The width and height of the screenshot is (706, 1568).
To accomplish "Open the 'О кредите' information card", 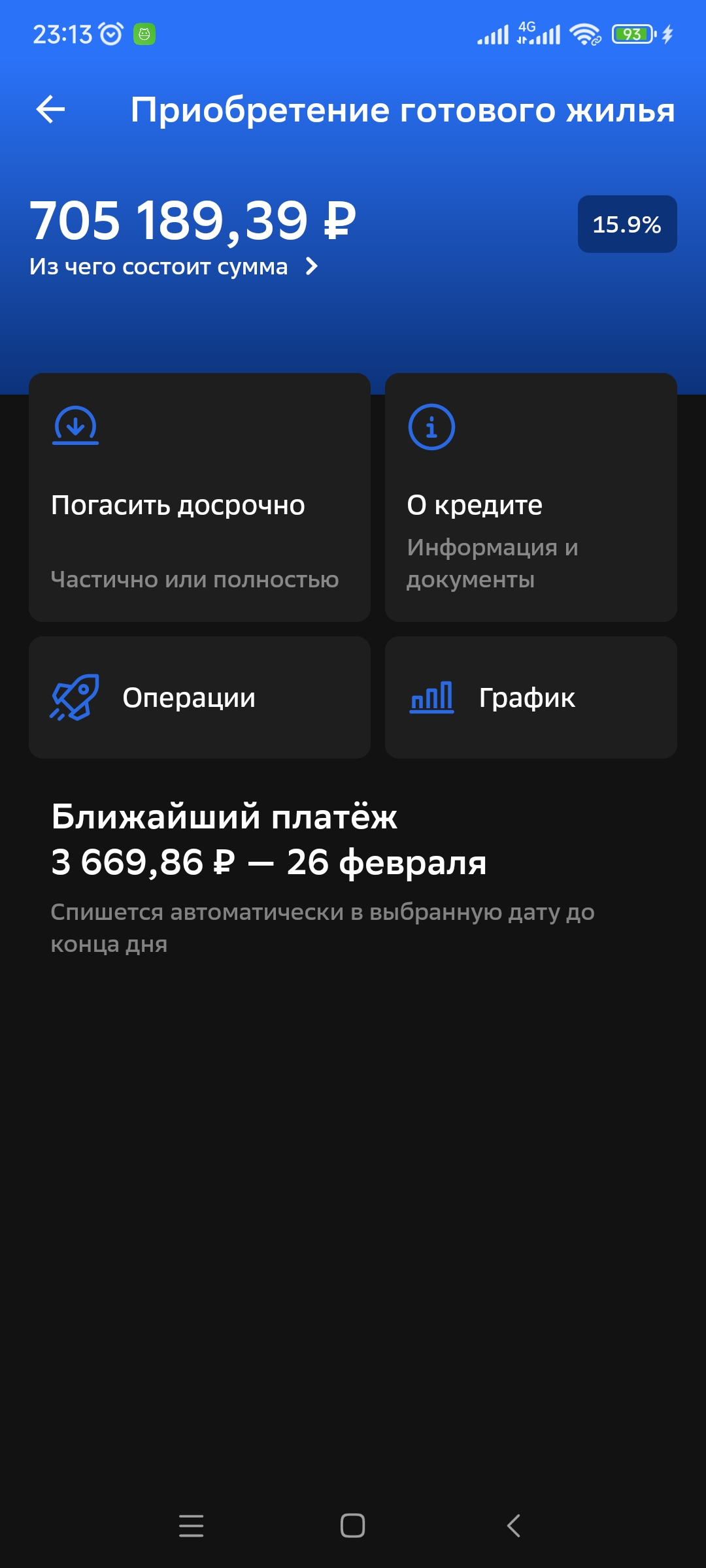I will click(531, 497).
